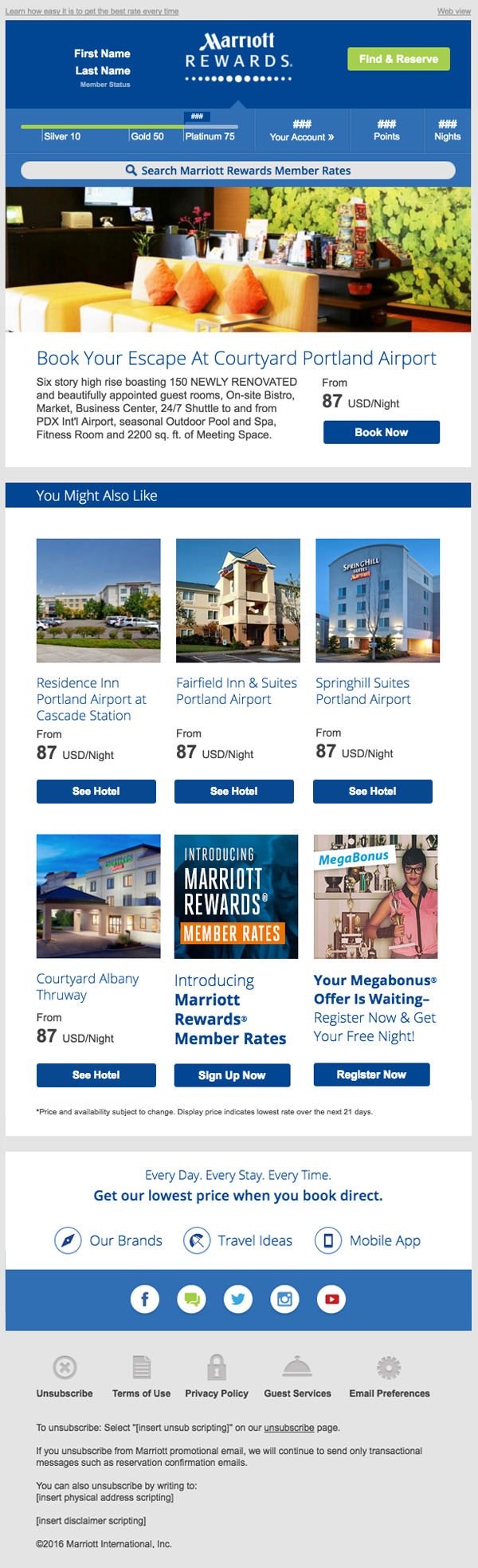Open the Mobile App link
This screenshot has width=478, height=1568.
tap(368, 1240)
